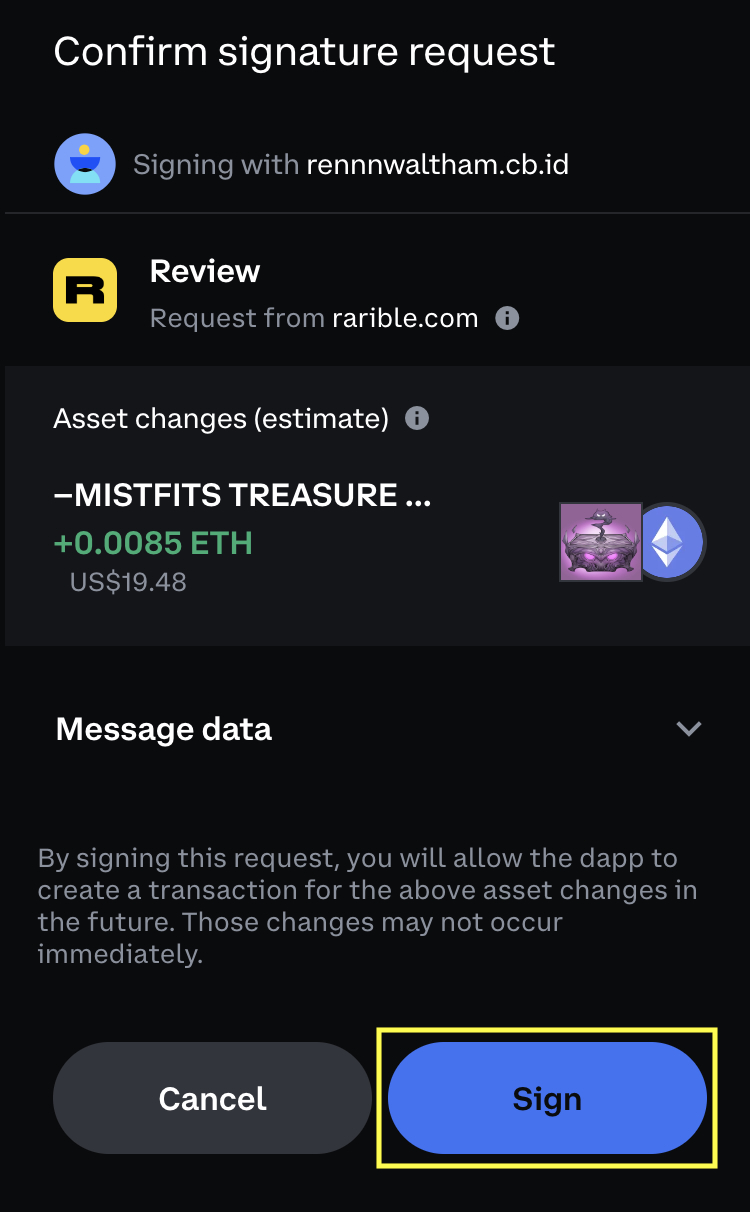
Task: Click the Asset changes (estimate) heading
Action: tap(221, 418)
